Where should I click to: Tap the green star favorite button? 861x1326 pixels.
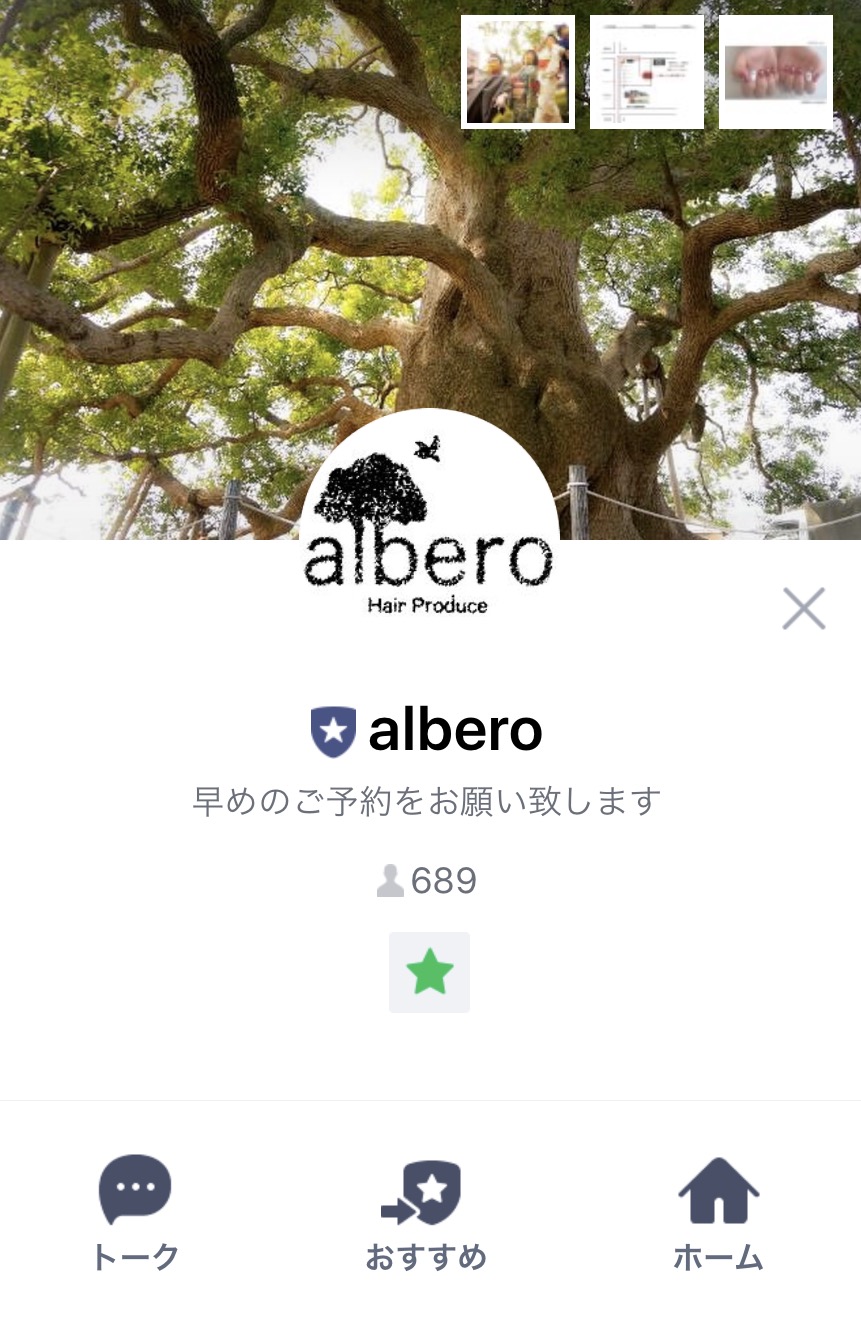(x=429, y=972)
